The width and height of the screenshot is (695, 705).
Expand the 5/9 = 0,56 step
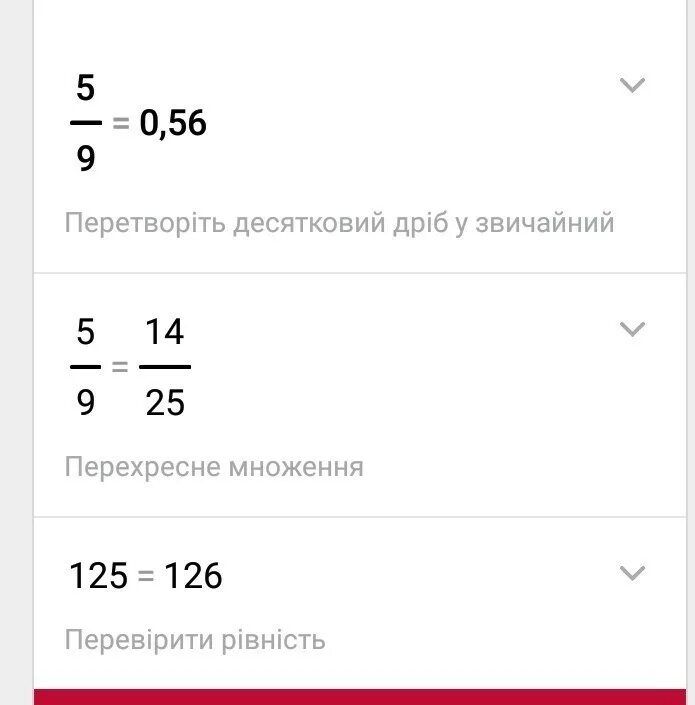coord(632,86)
